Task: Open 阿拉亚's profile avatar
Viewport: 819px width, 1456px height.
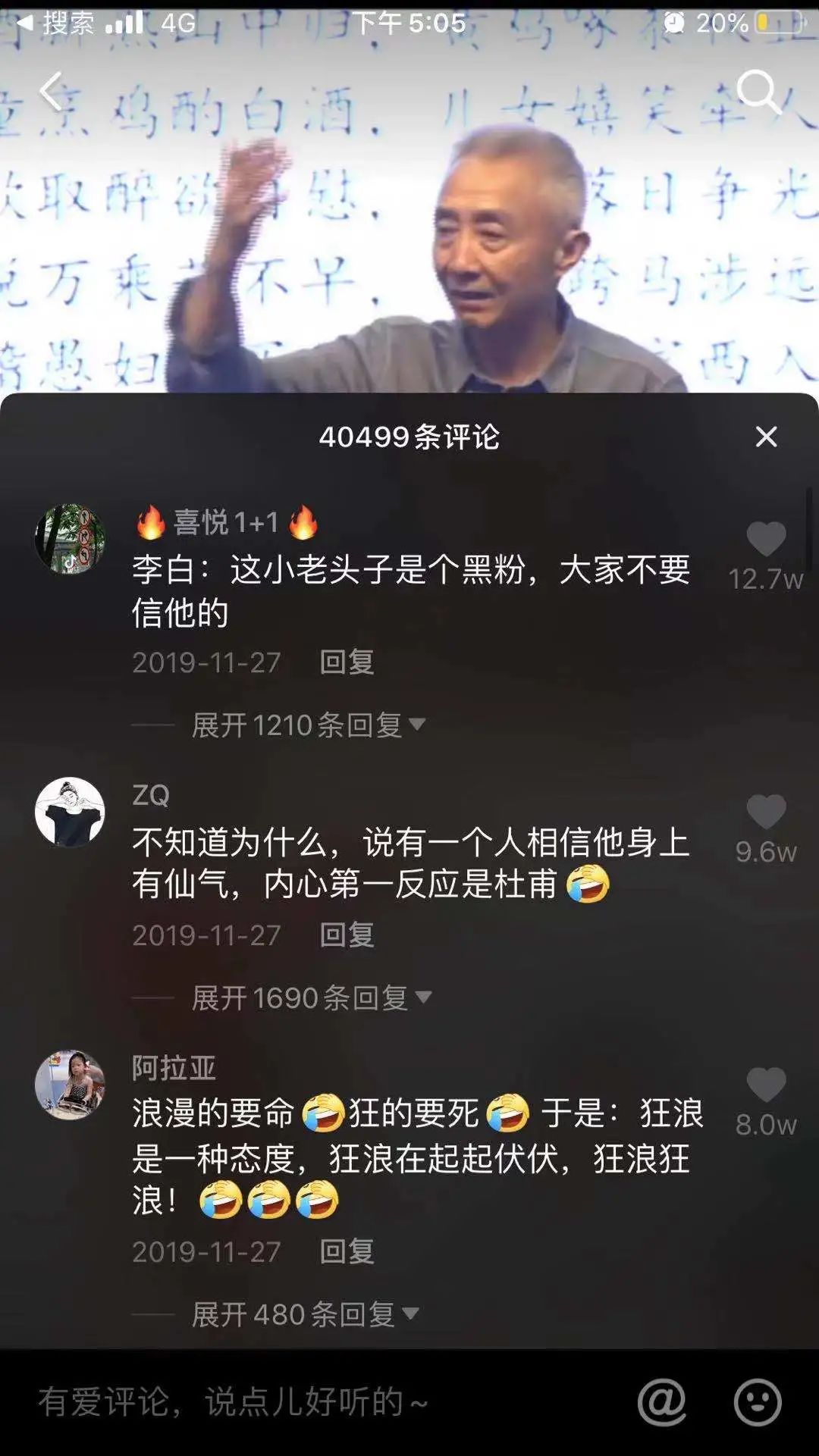Action: tap(70, 1085)
